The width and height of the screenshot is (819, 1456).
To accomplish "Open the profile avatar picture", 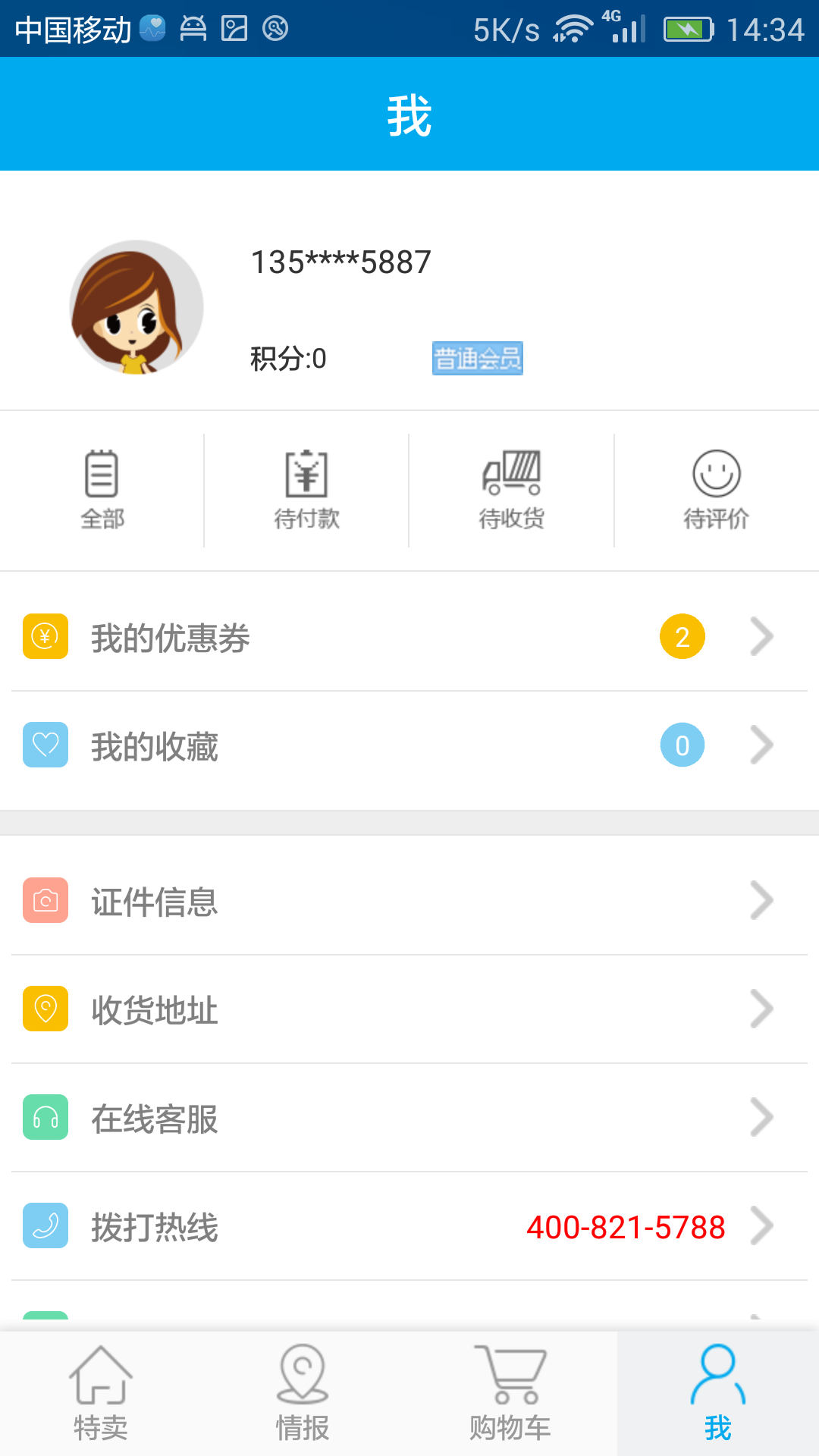I will (136, 307).
